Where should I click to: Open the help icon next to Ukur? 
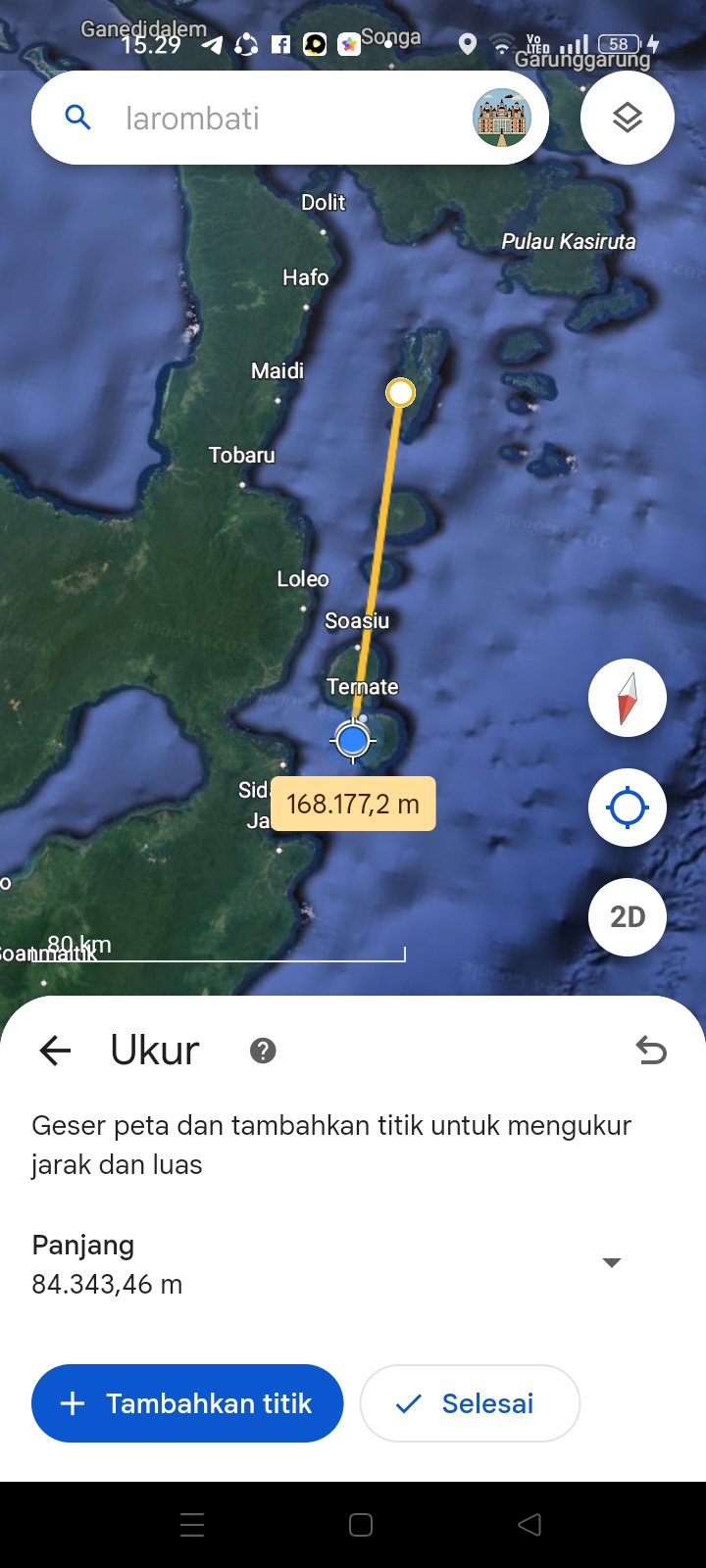pyautogui.click(x=263, y=1051)
